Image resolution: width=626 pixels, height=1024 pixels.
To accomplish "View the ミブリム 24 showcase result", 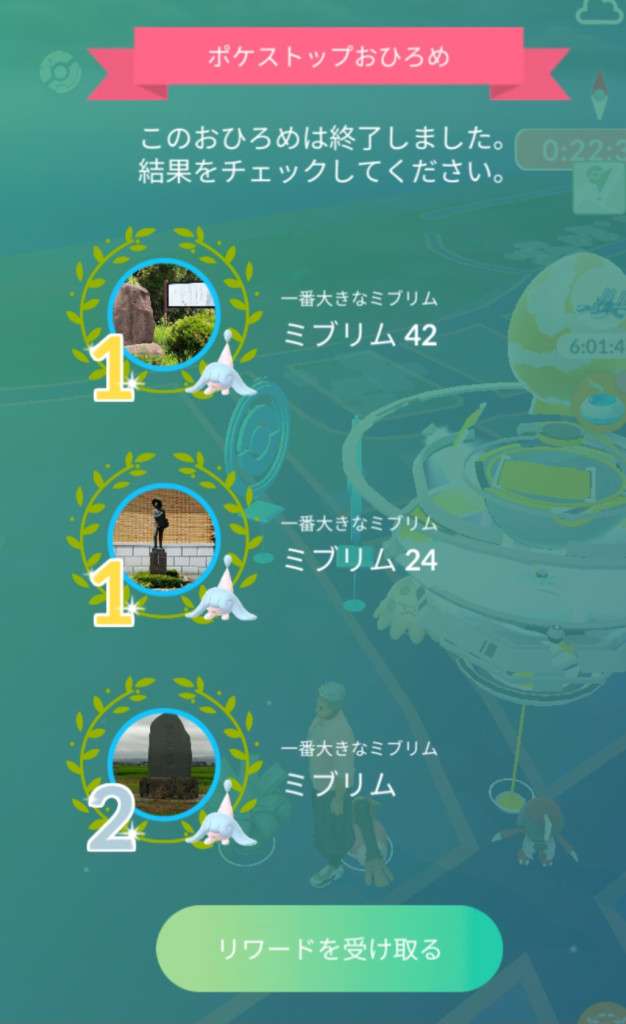I will (359, 559).
